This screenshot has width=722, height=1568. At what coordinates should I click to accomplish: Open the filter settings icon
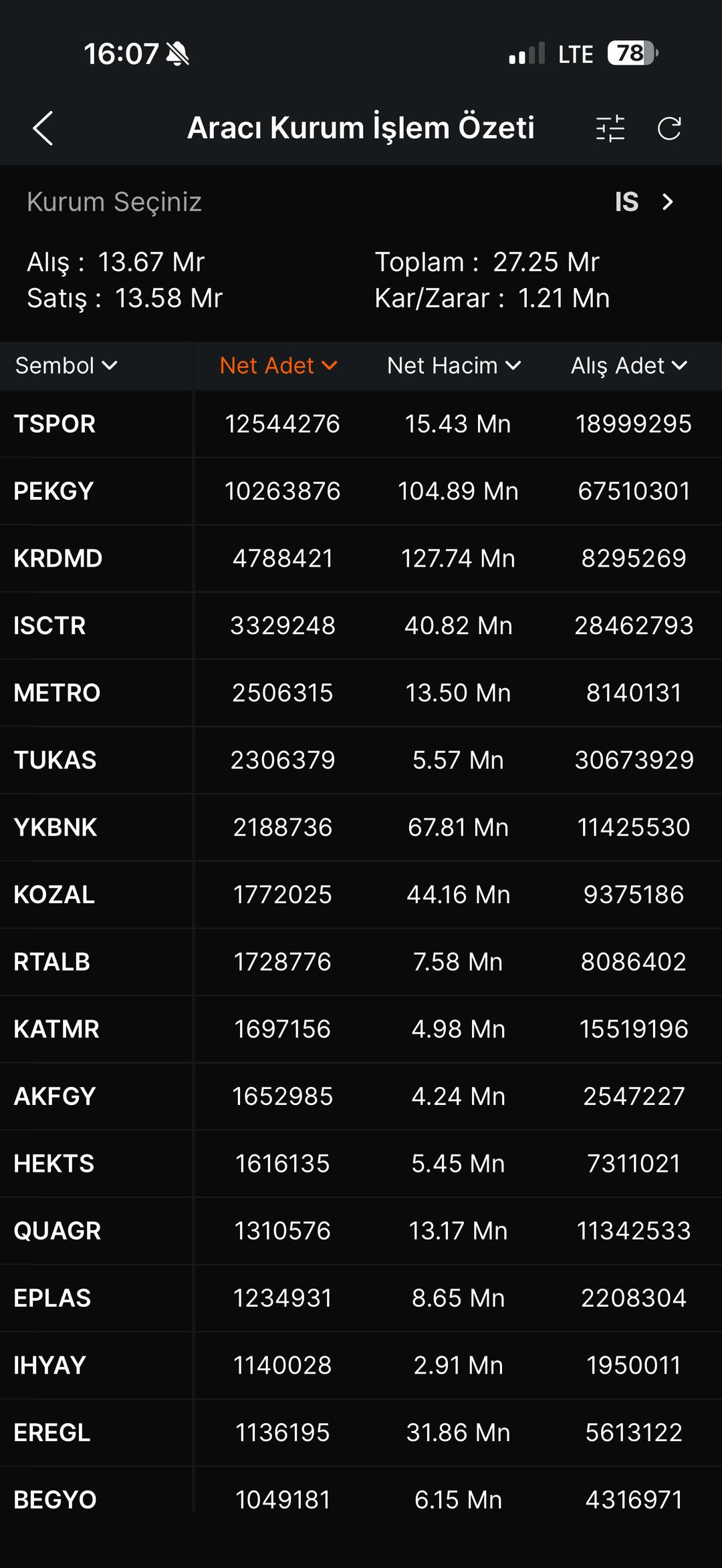coord(610,128)
